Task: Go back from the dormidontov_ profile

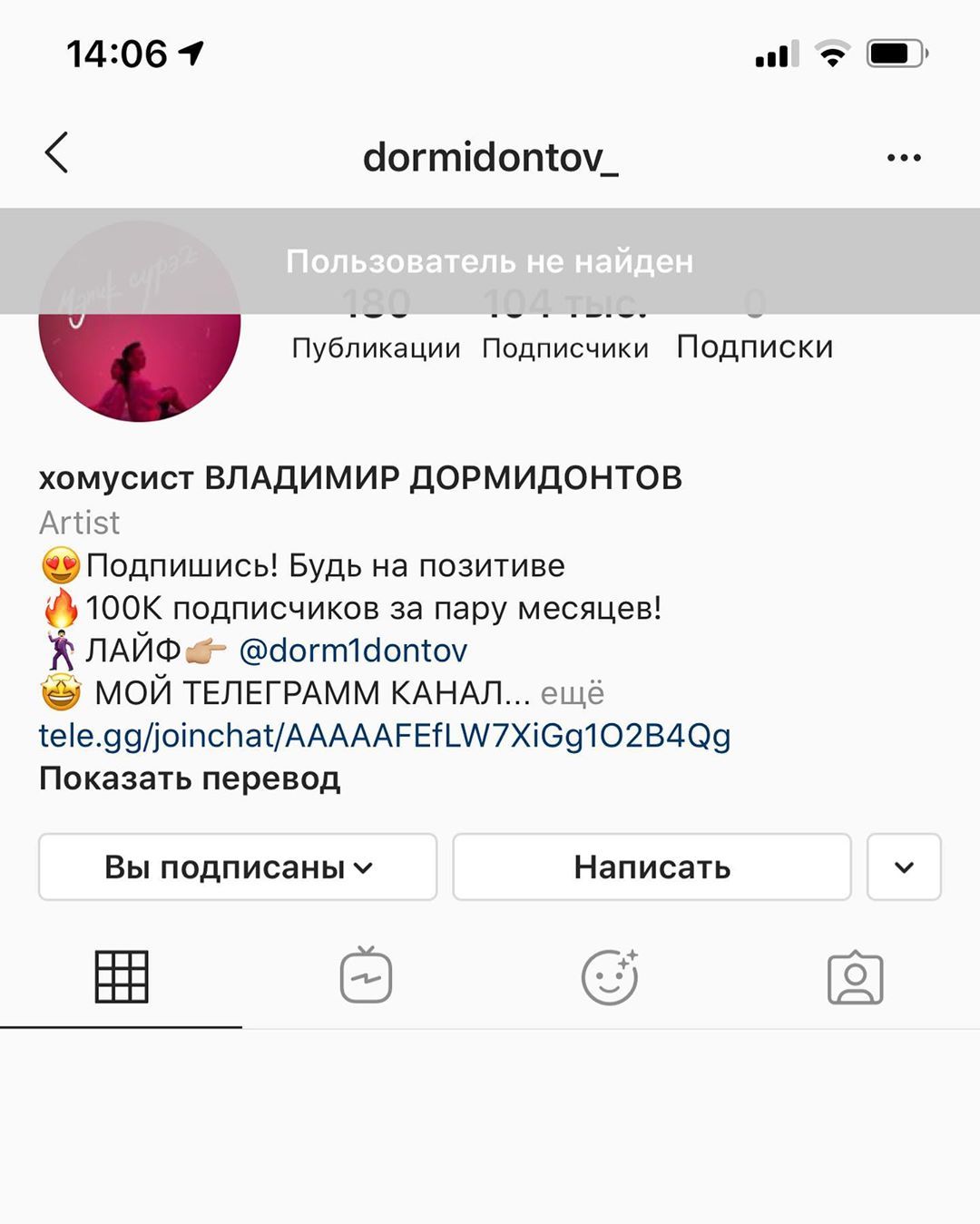Action: (56, 153)
